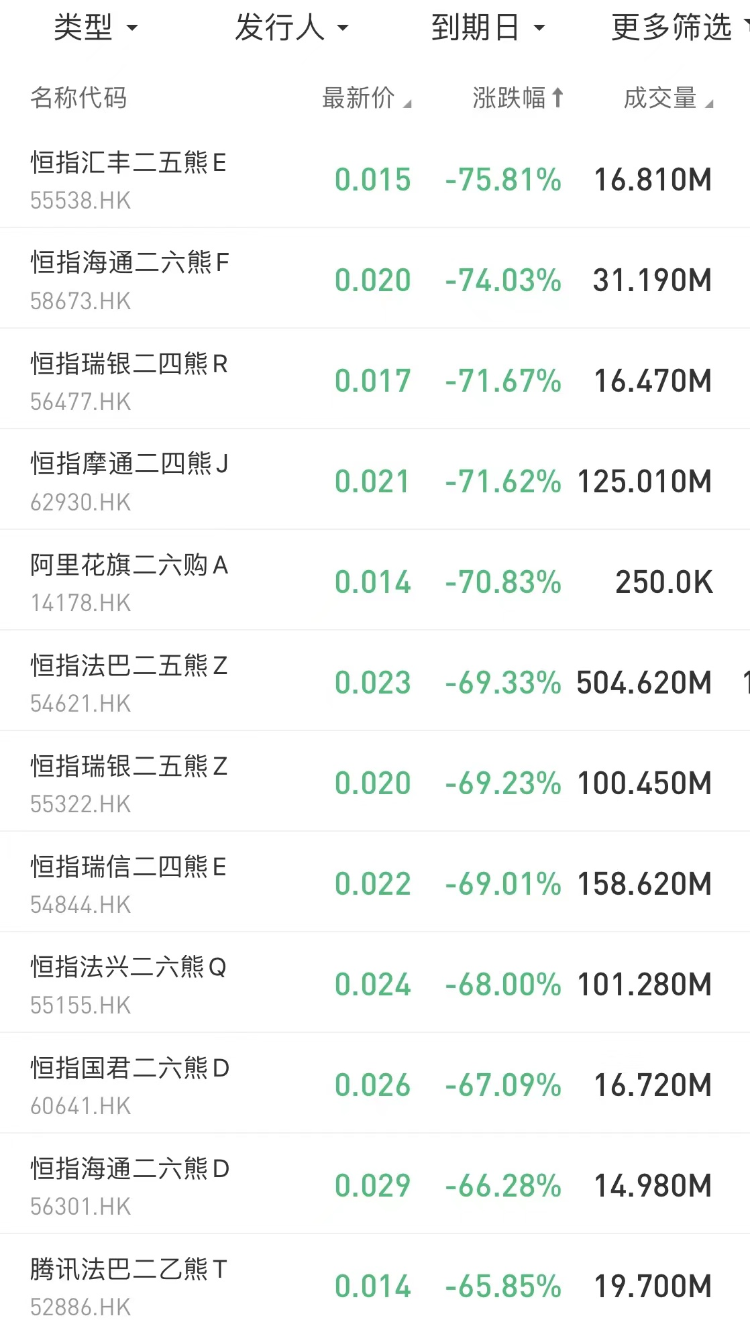Viewport: 750px width, 1320px height.
Task: View 恒指瑞银二五熊Z 55322.HK
Action: click(x=375, y=782)
